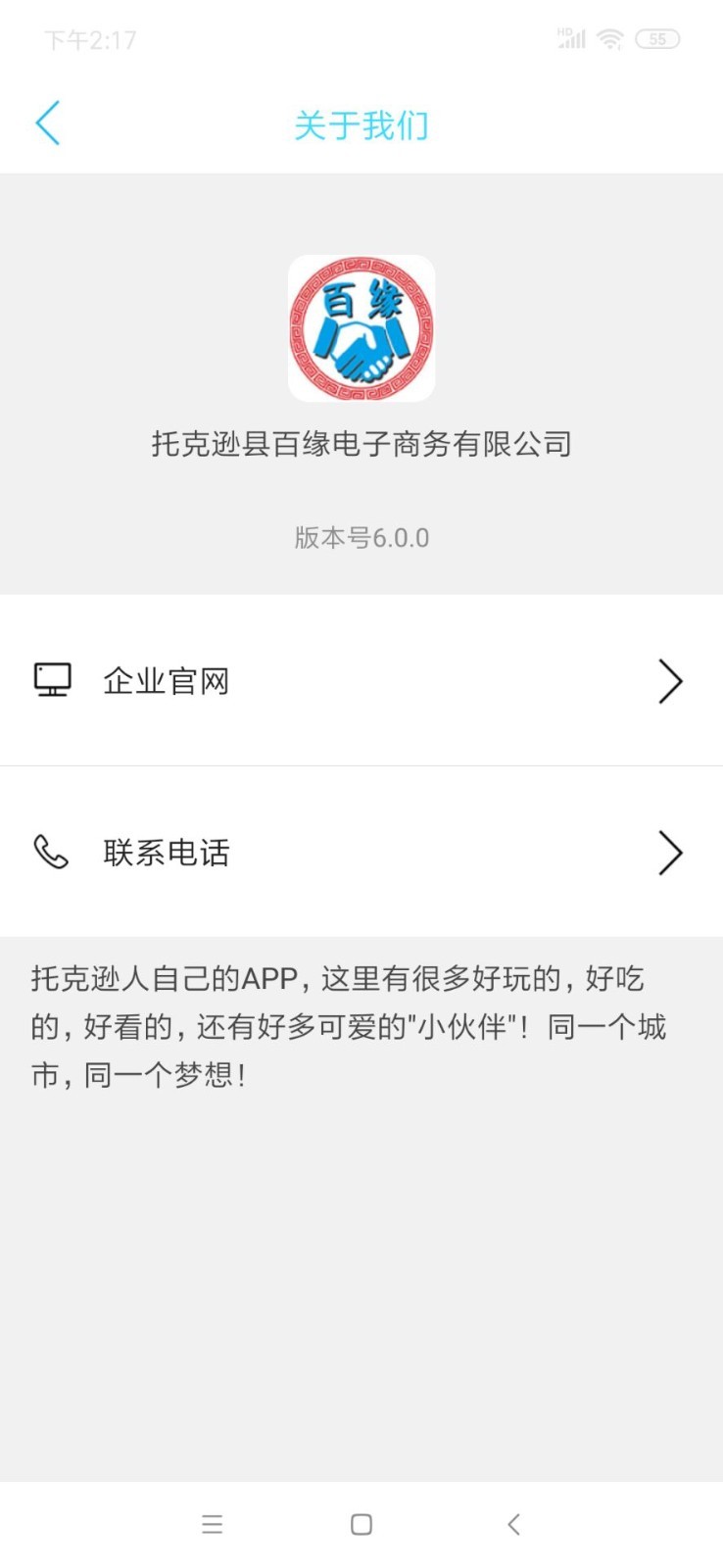Open the 企业官网 company website entry

(x=166, y=680)
